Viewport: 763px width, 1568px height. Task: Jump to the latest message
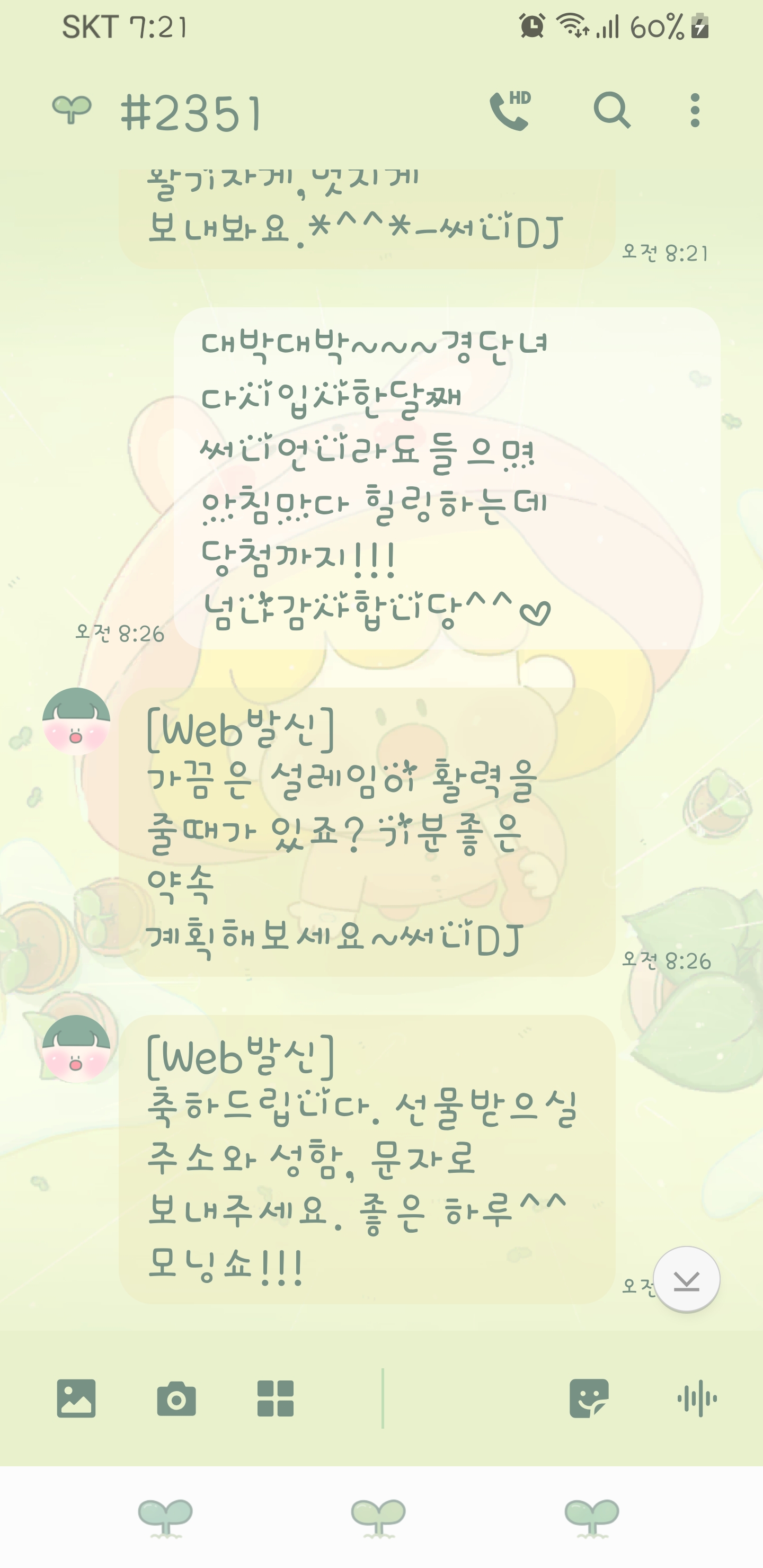686,1279
